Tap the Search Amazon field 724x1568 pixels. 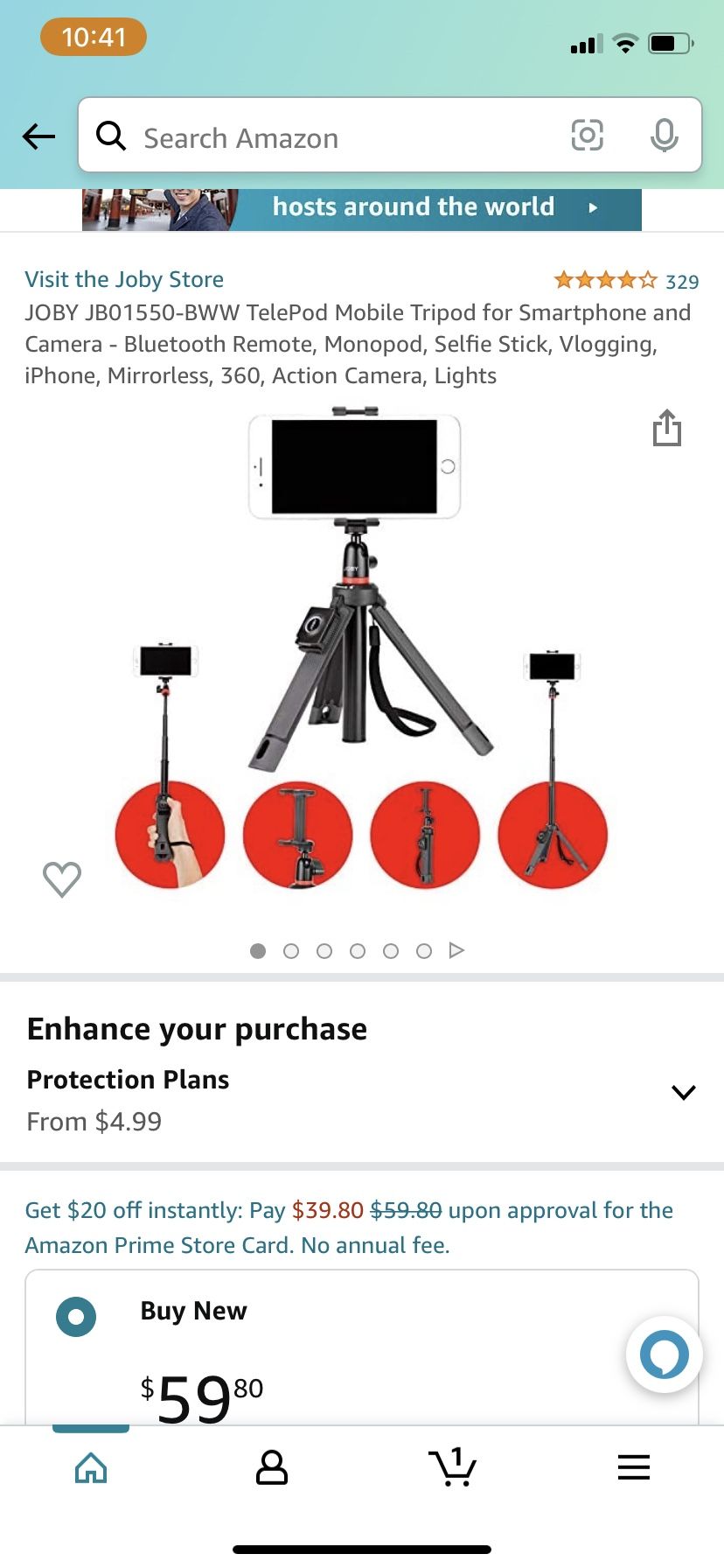(332, 137)
